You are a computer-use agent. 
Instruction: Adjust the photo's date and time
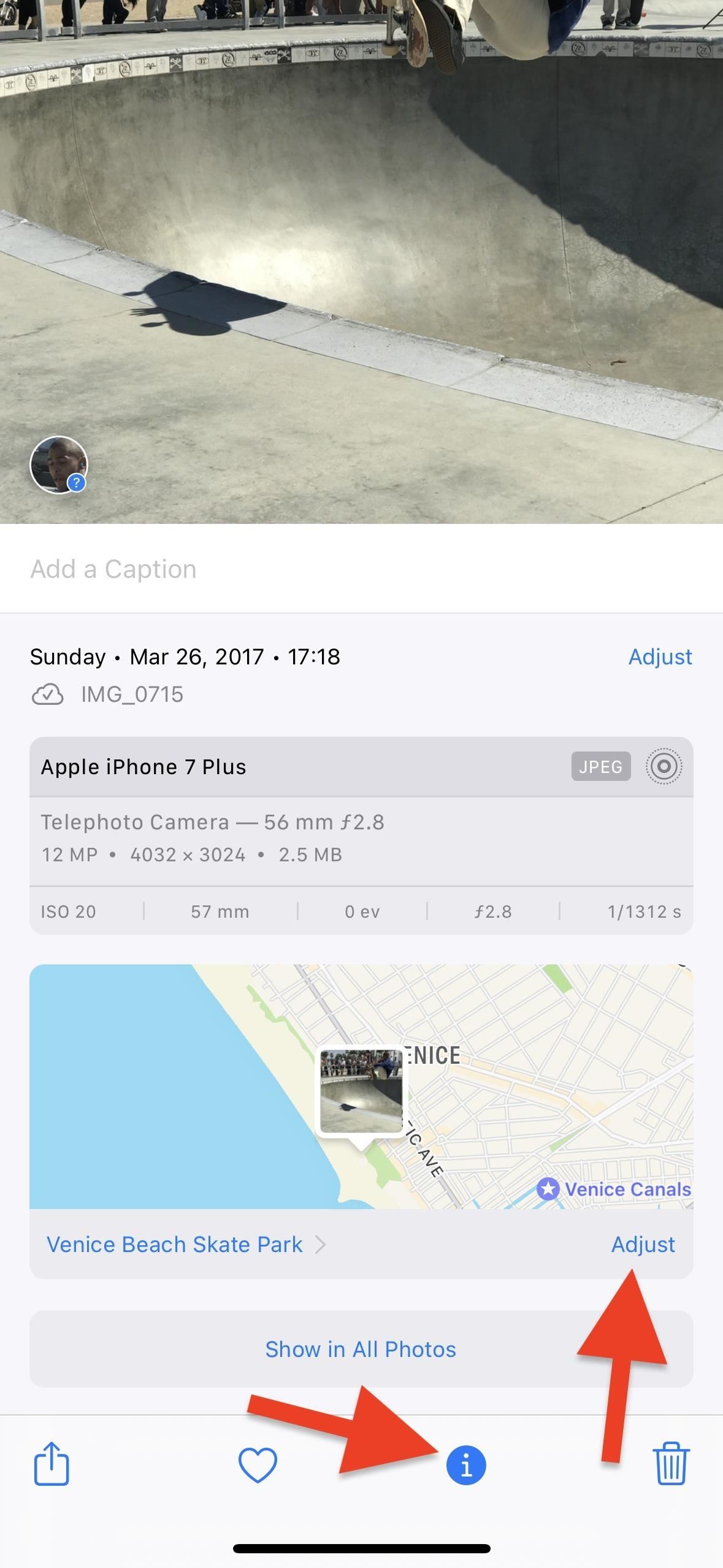tap(660, 656)
